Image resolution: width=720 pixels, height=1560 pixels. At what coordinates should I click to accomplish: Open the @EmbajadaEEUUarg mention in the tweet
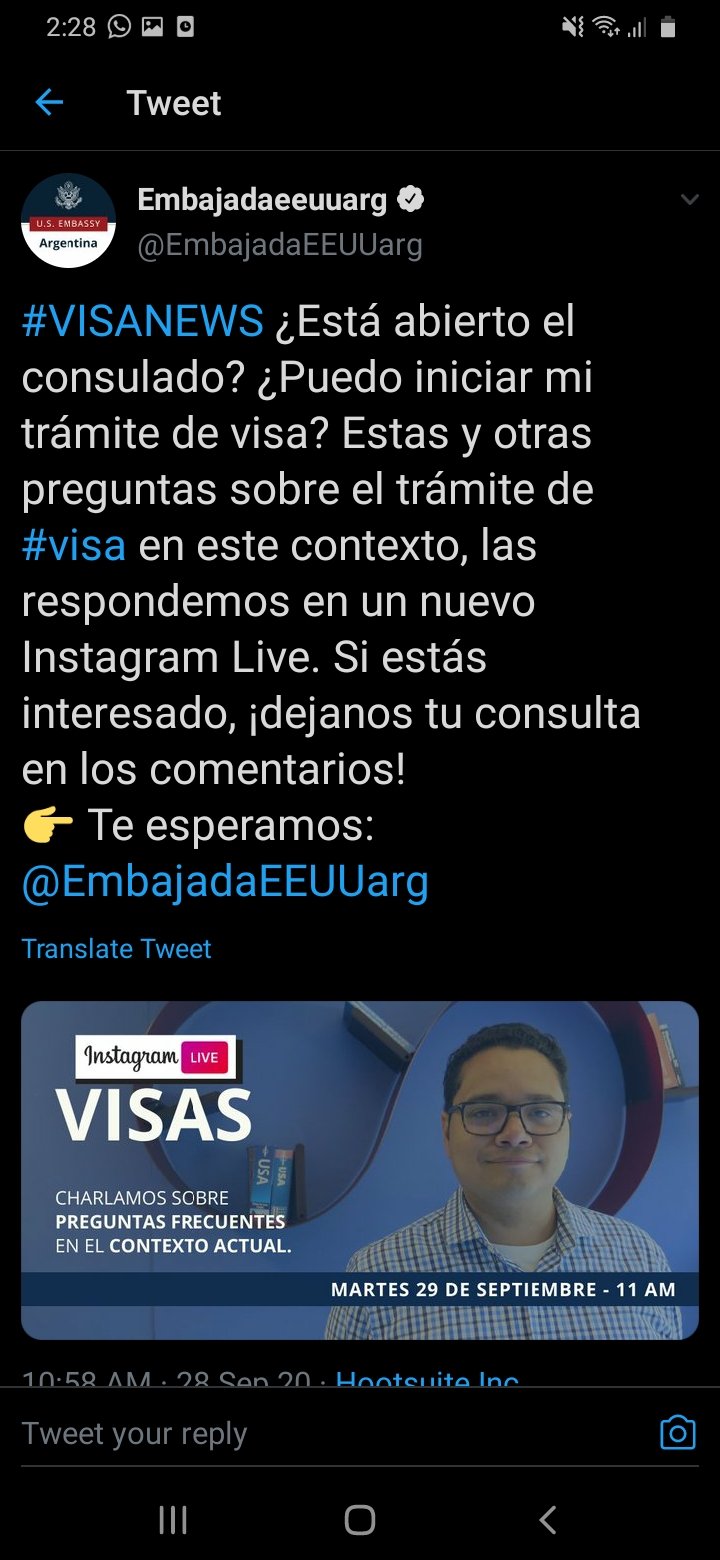pos(225,882)
